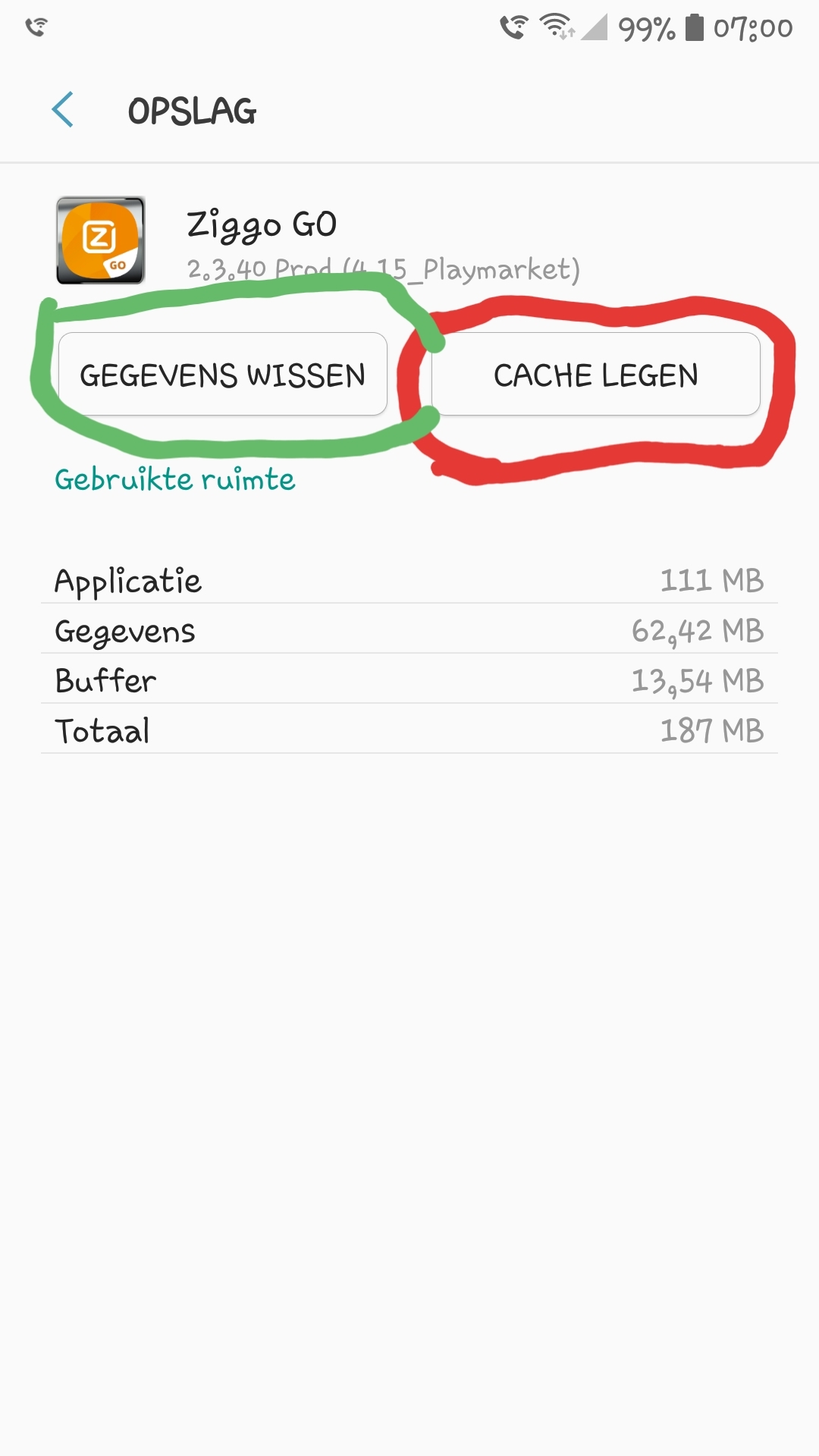
Task: Go back from the Opslag screen
Action: click(x=63, y=110)
